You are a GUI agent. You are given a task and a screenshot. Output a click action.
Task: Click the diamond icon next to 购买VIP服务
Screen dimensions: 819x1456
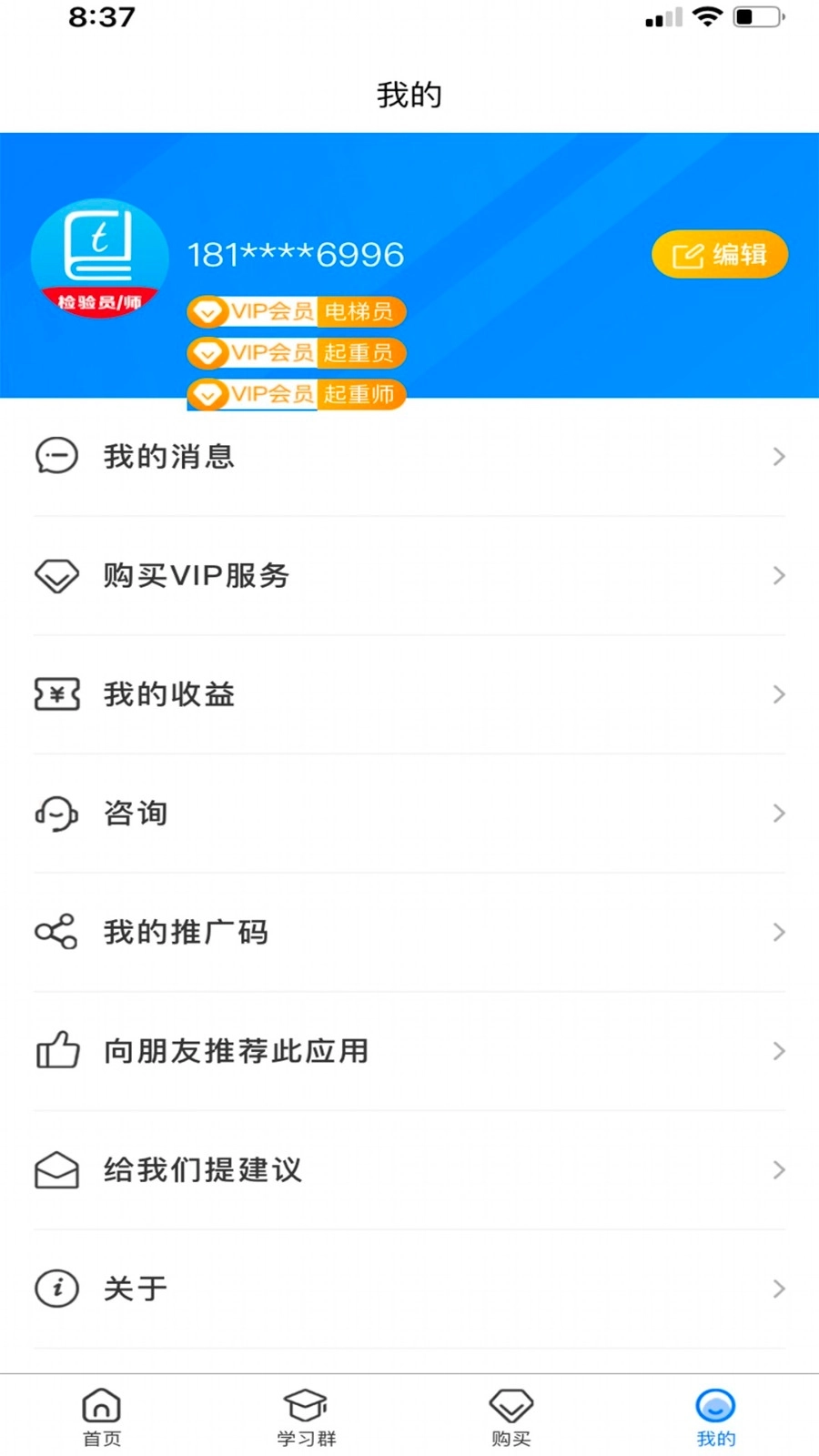(x=56, y=576)
